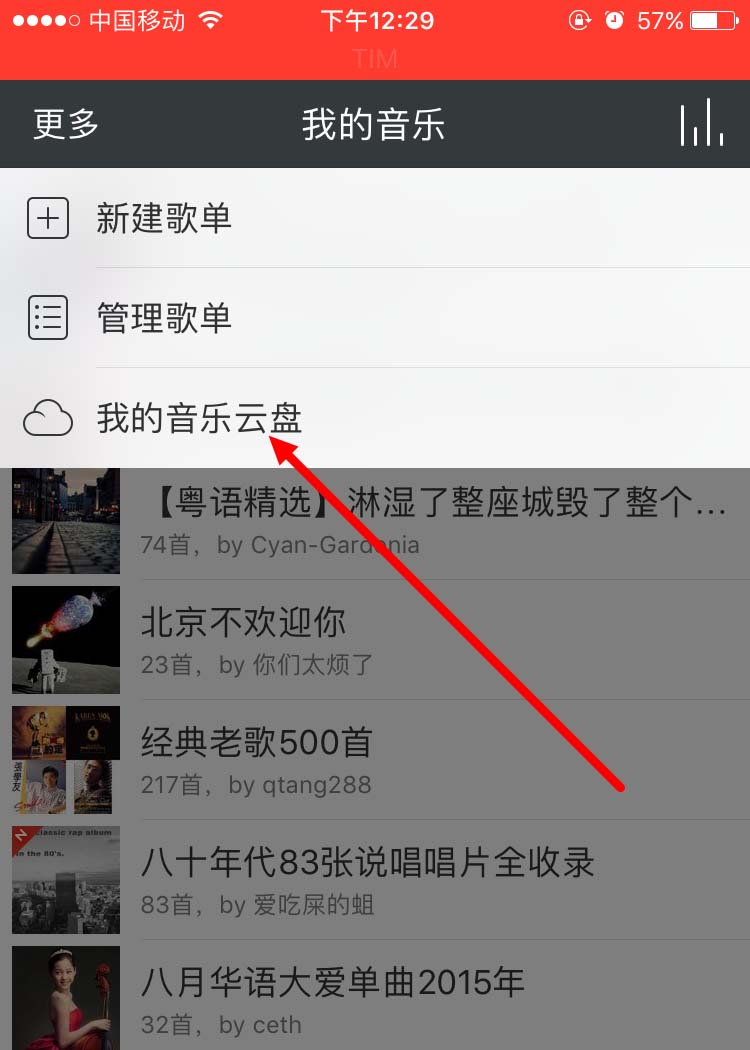The image size is (750, 1050).
Task: Select 新建歌单 to create a playlist
Action: (164, 218)
